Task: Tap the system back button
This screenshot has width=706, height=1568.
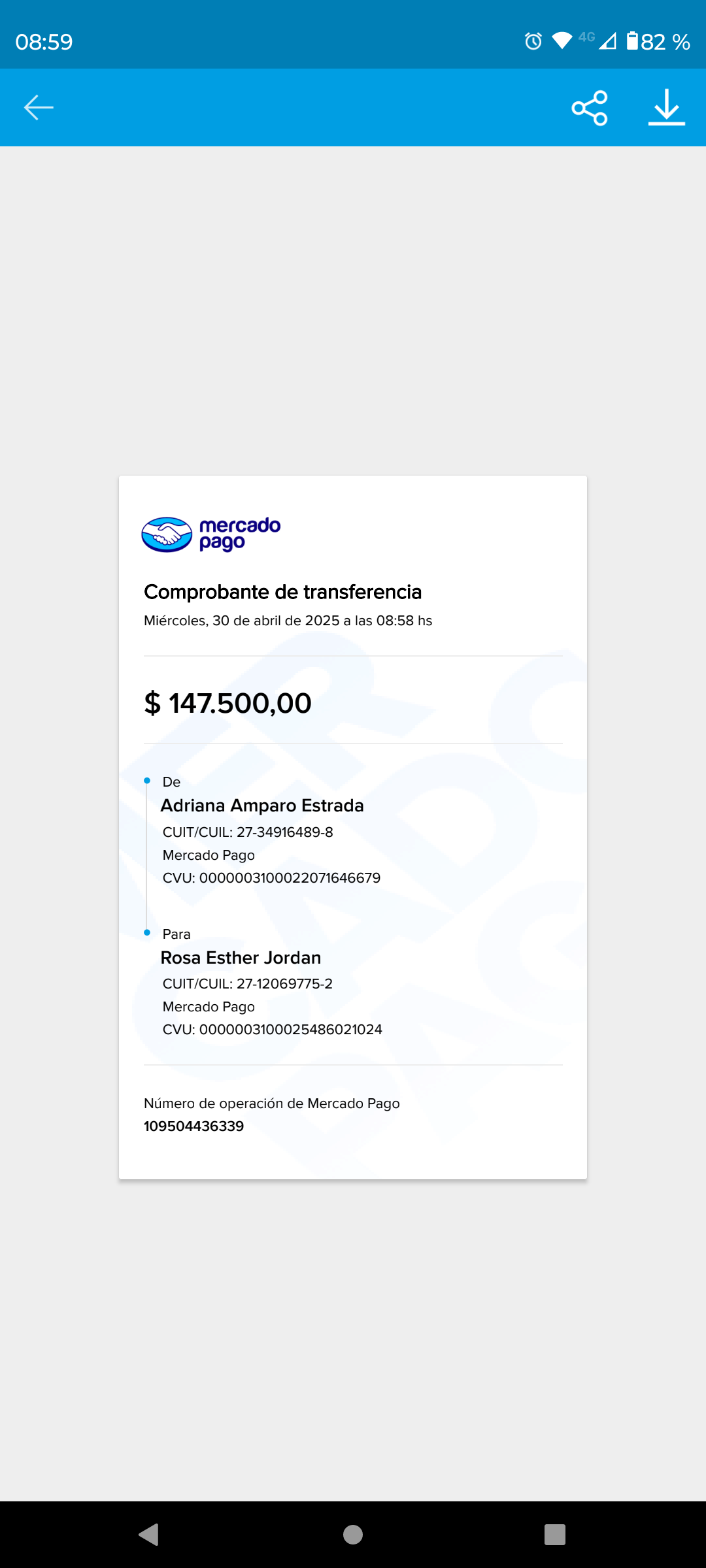Action: [x=150, y=1534]
